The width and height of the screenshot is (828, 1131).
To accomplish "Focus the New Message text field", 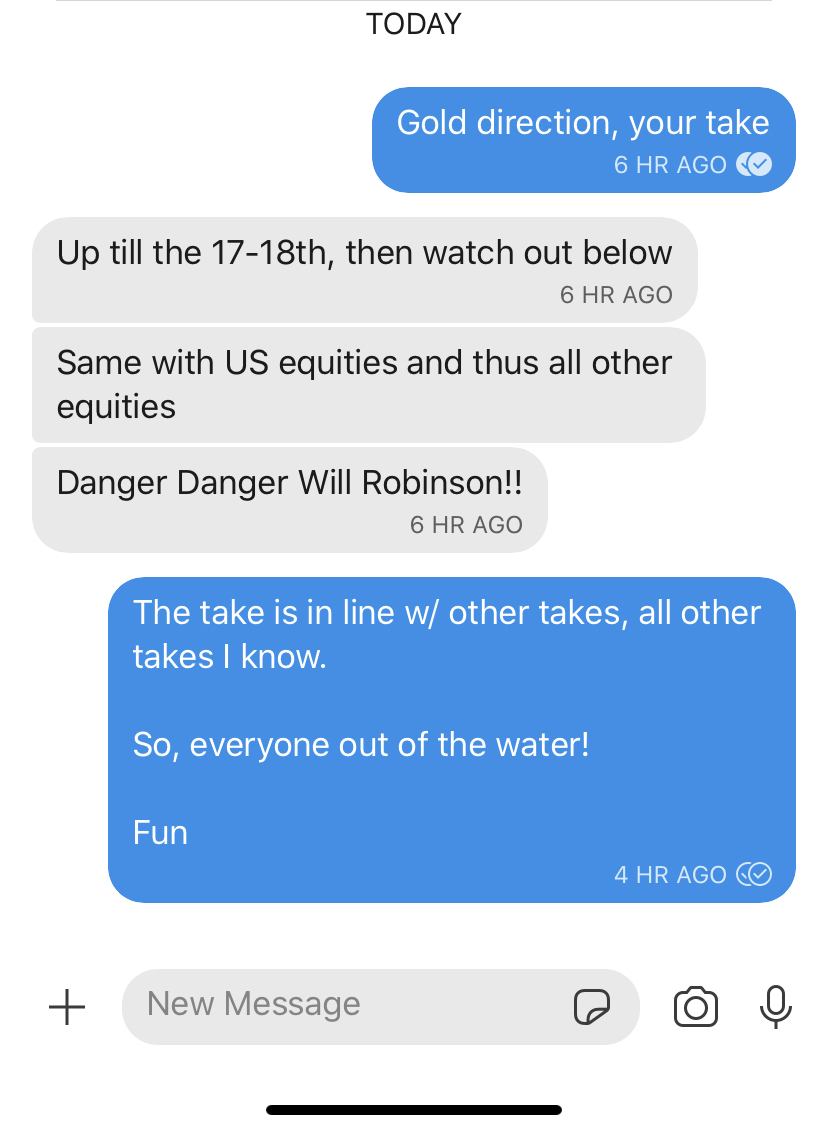I will [340, 1006].
